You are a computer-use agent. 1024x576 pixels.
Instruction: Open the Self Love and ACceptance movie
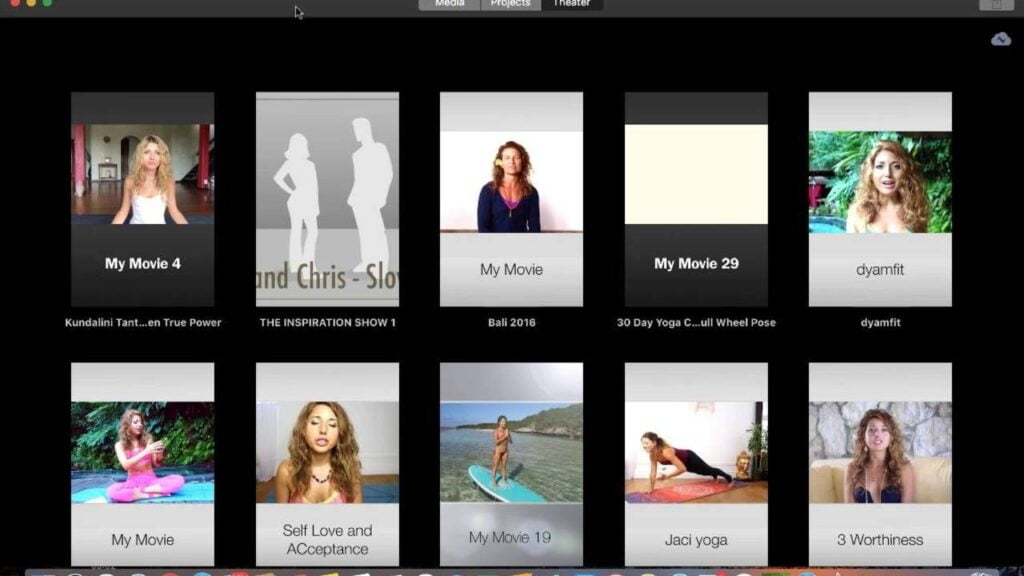pos(327,465)
